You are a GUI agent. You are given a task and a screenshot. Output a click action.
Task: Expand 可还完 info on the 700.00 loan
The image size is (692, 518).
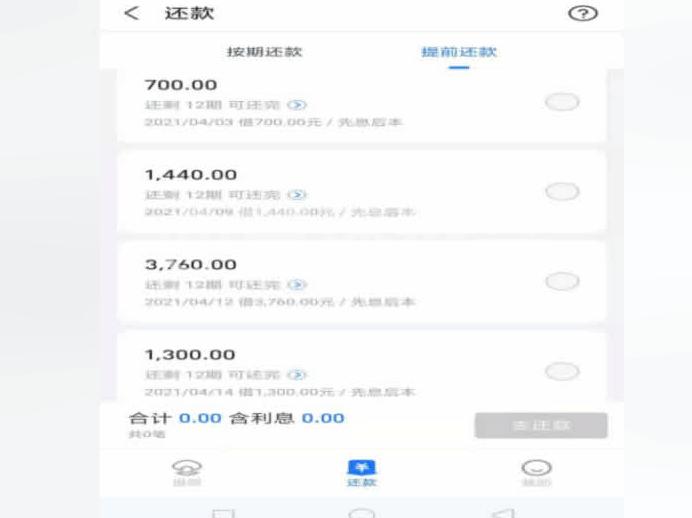[x=298, y=104]
